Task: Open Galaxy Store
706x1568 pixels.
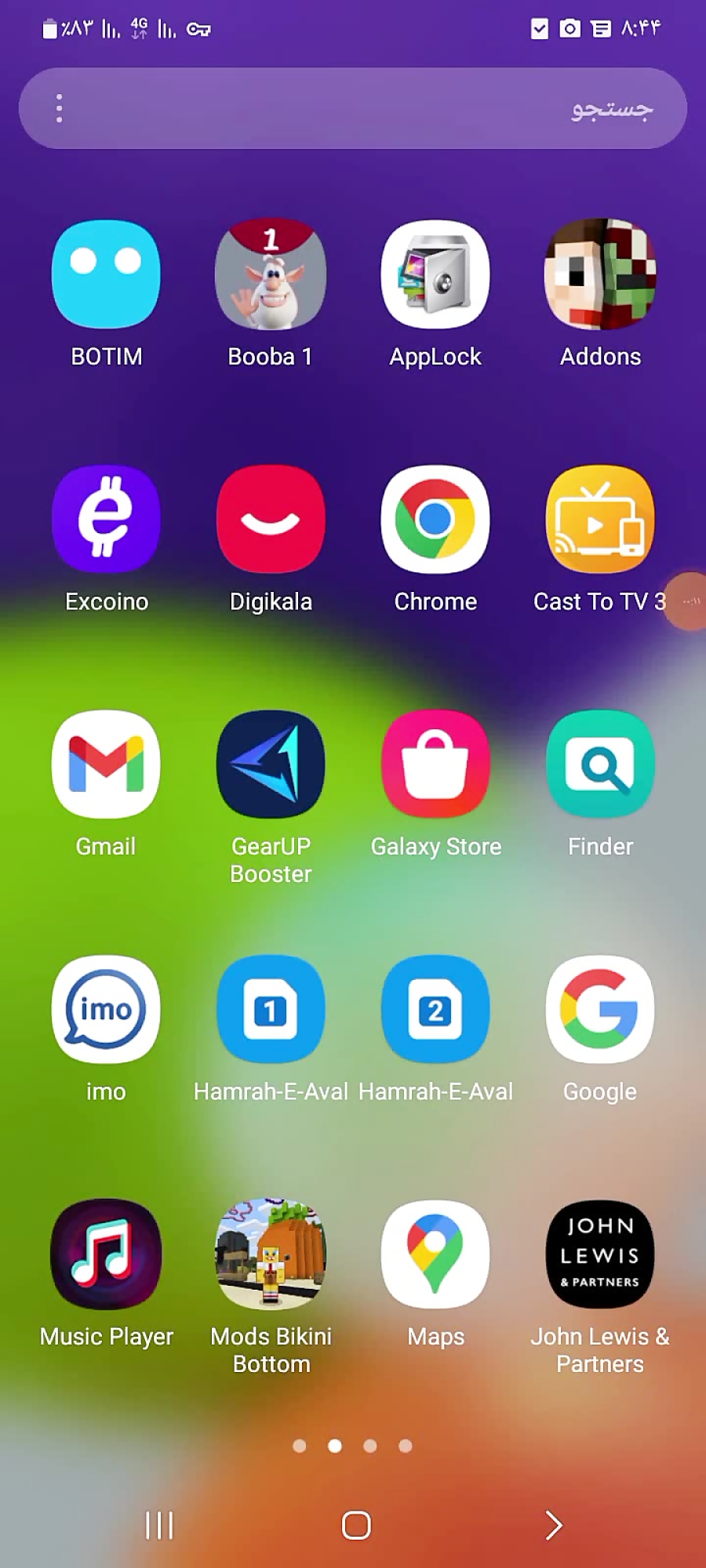Action: click(435, 764)
